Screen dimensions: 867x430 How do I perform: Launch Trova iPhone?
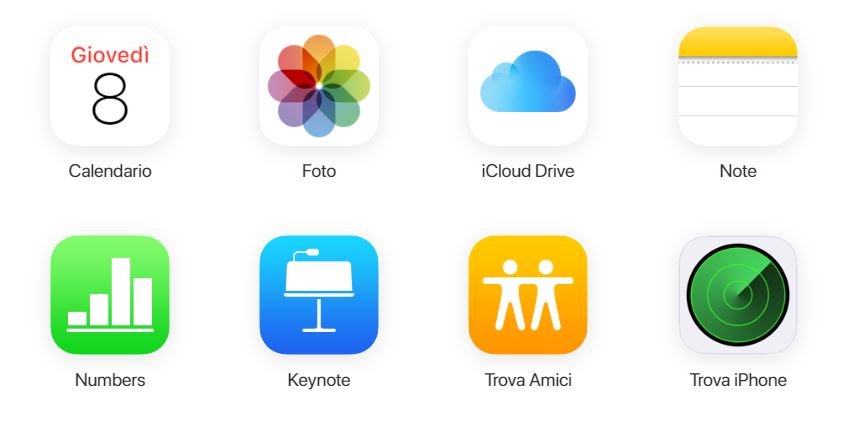tap(738, 295)
